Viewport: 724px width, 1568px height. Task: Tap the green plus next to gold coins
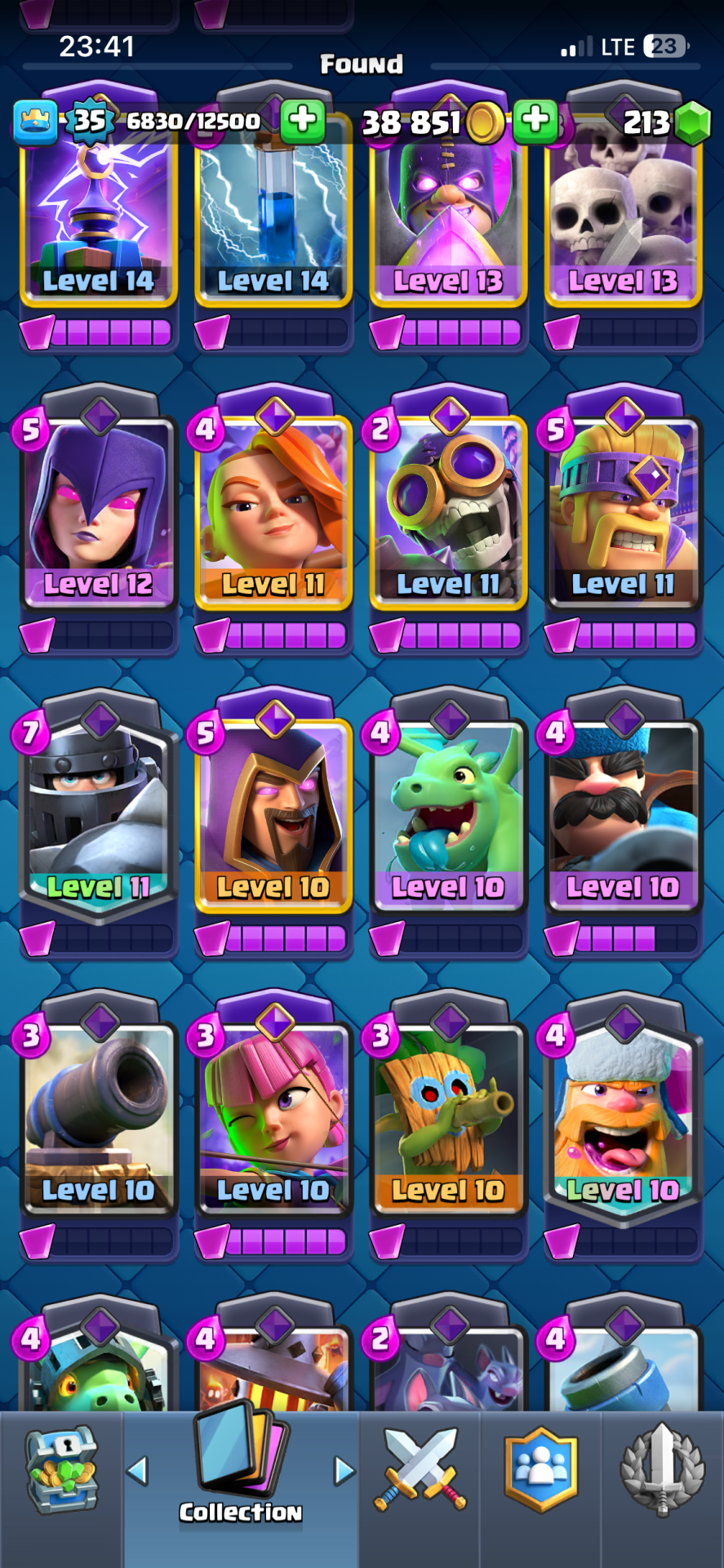click(535, 121)
